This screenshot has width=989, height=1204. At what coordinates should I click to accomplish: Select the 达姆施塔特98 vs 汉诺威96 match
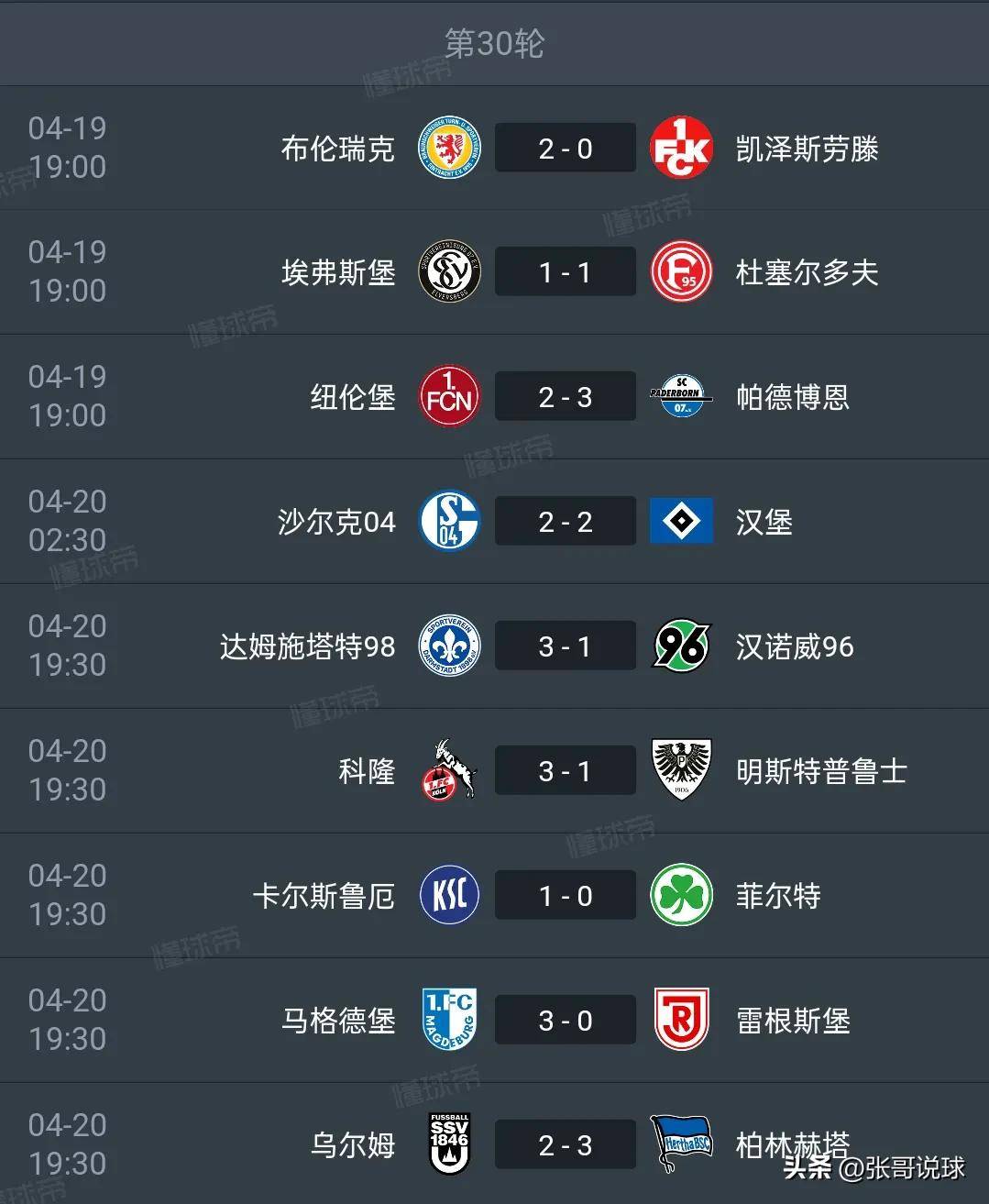click(565, 646)
